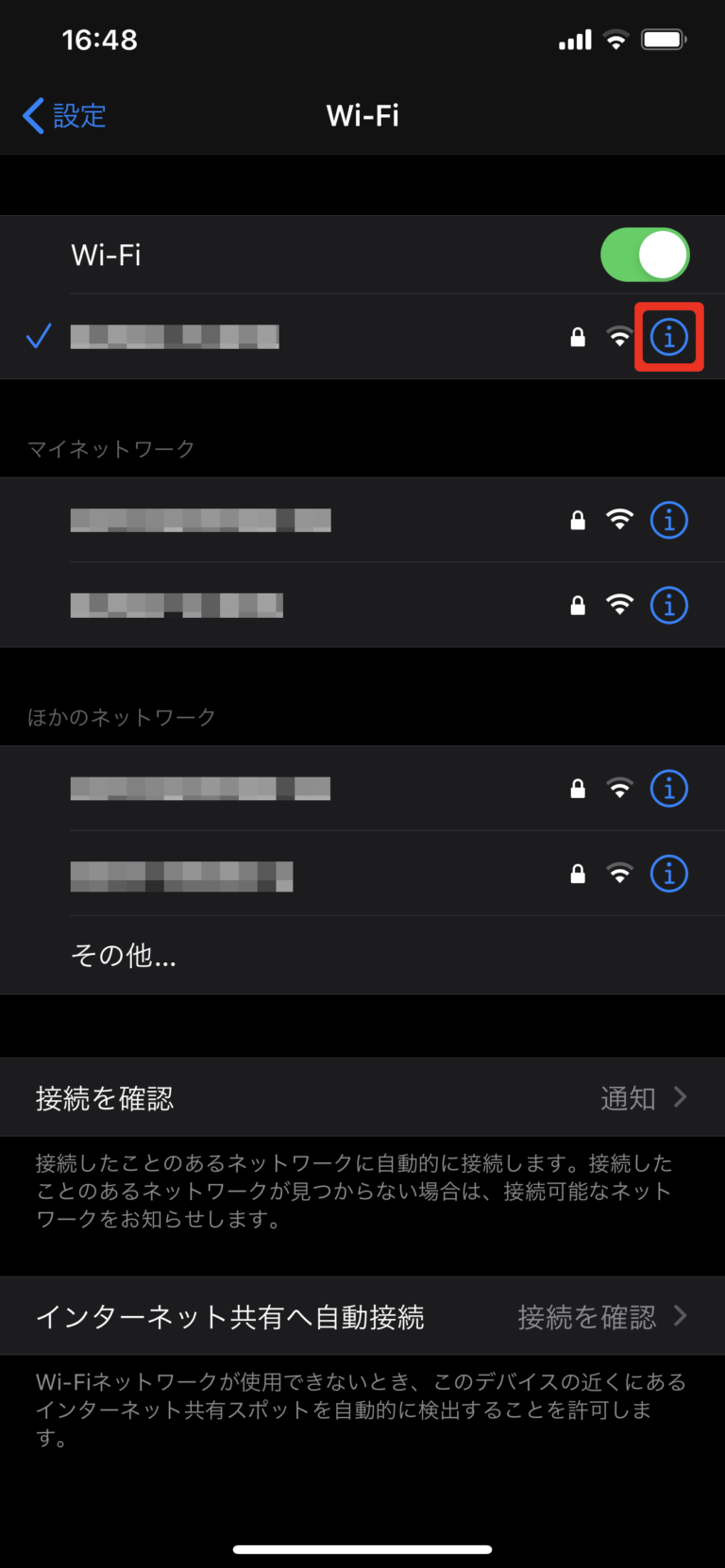725x1568 pixels.
Task: Open the 接続を確認 setting
Action: (362, 1098)
